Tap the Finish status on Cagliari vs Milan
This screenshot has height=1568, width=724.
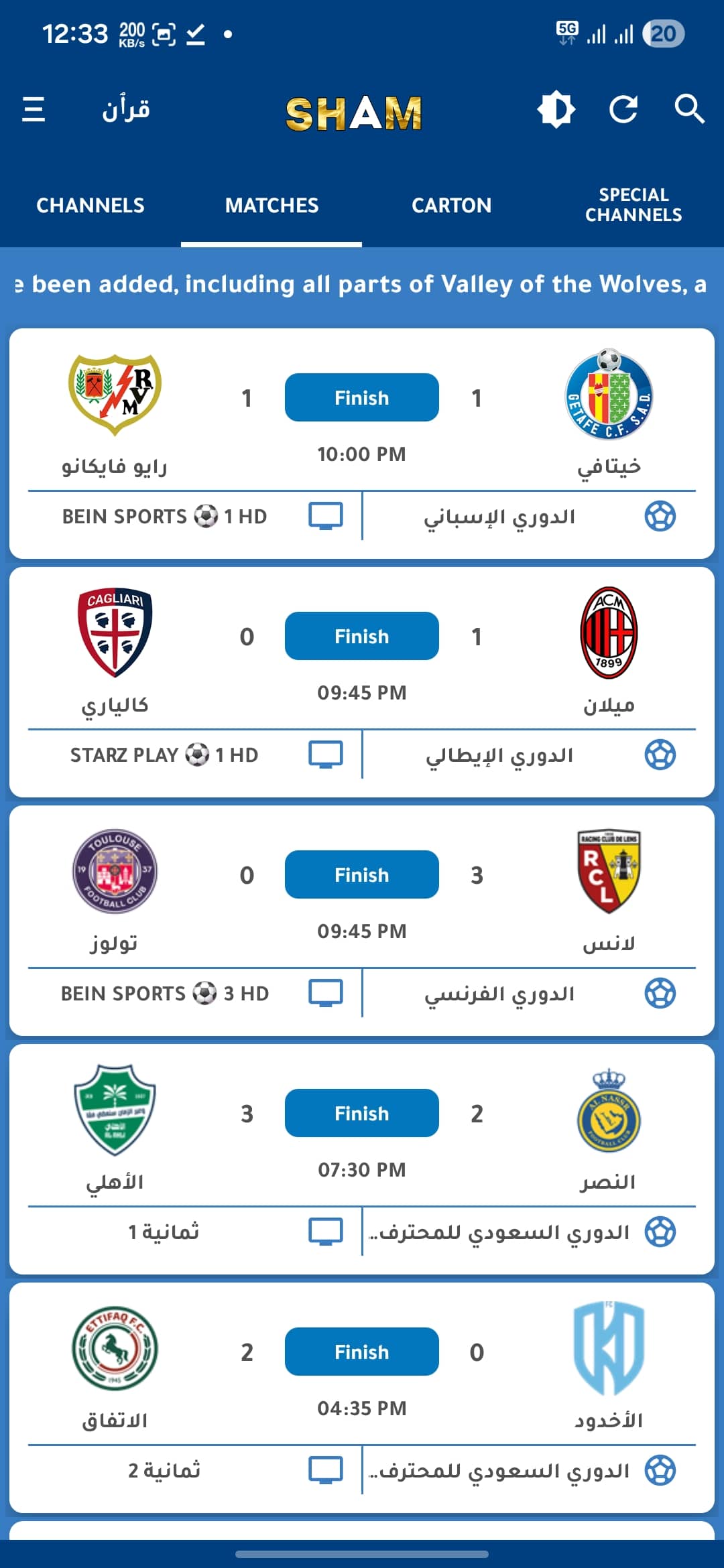point(361,636)
